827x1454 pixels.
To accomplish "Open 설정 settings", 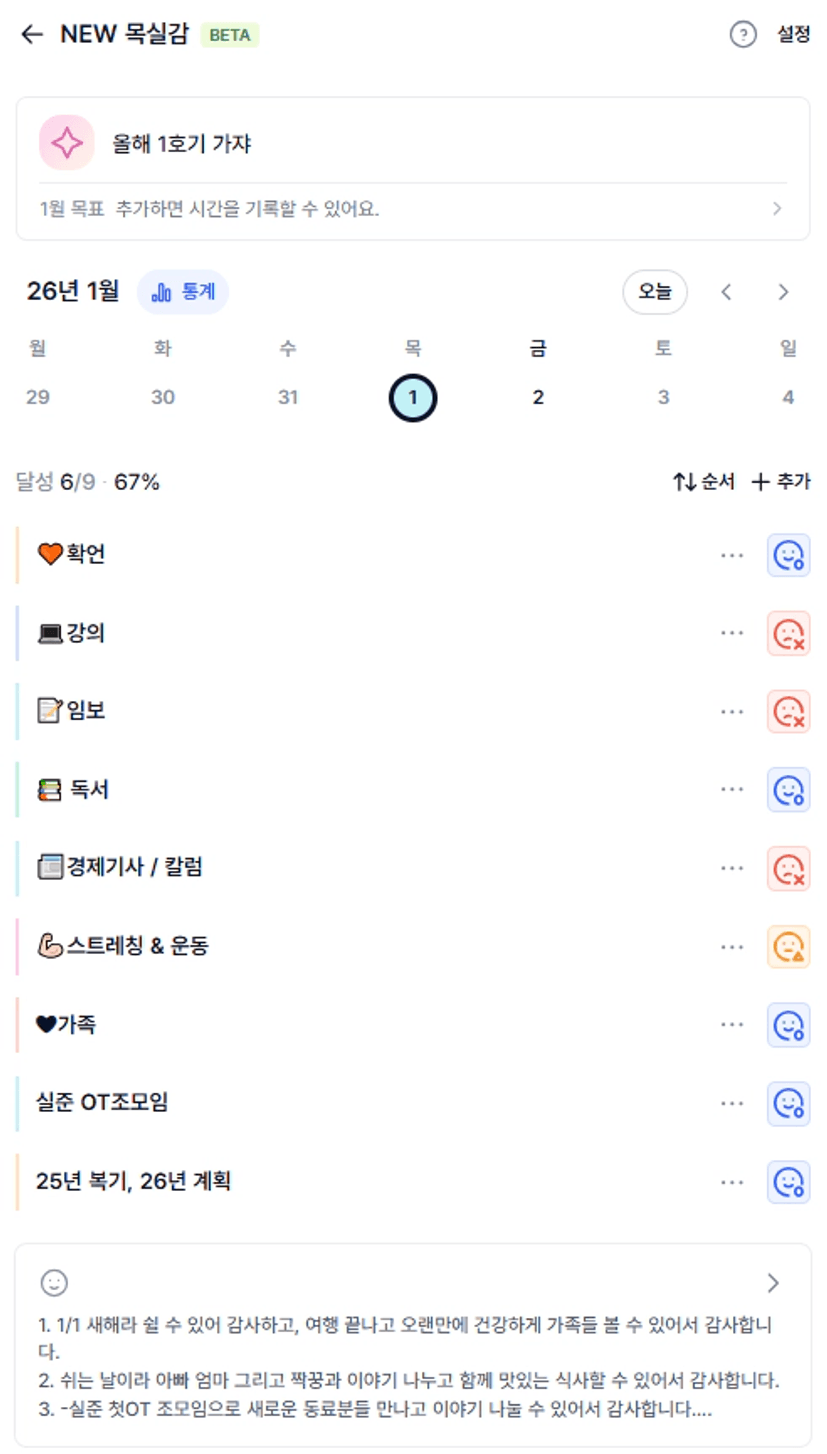I will click(x=794, y=35).
